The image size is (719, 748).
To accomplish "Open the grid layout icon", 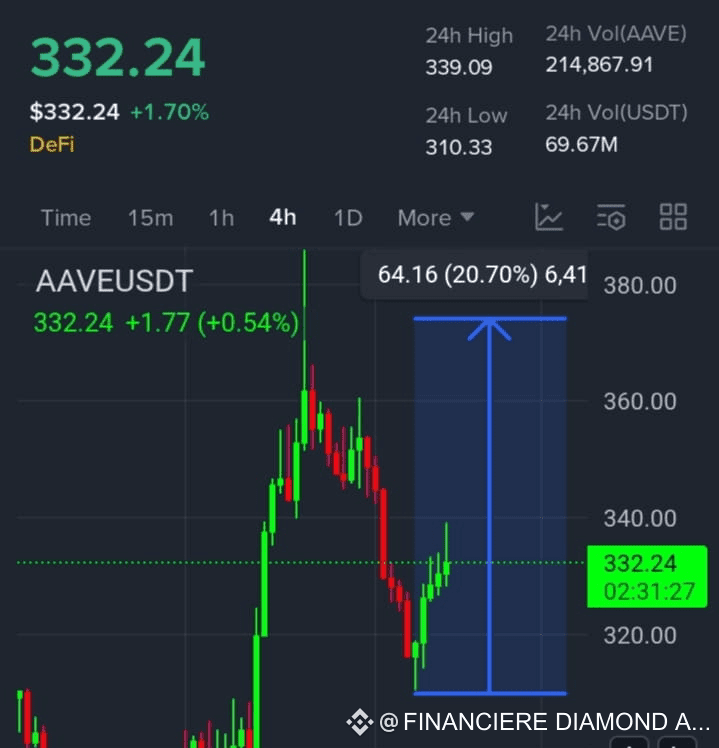I will tap(673, 217).
